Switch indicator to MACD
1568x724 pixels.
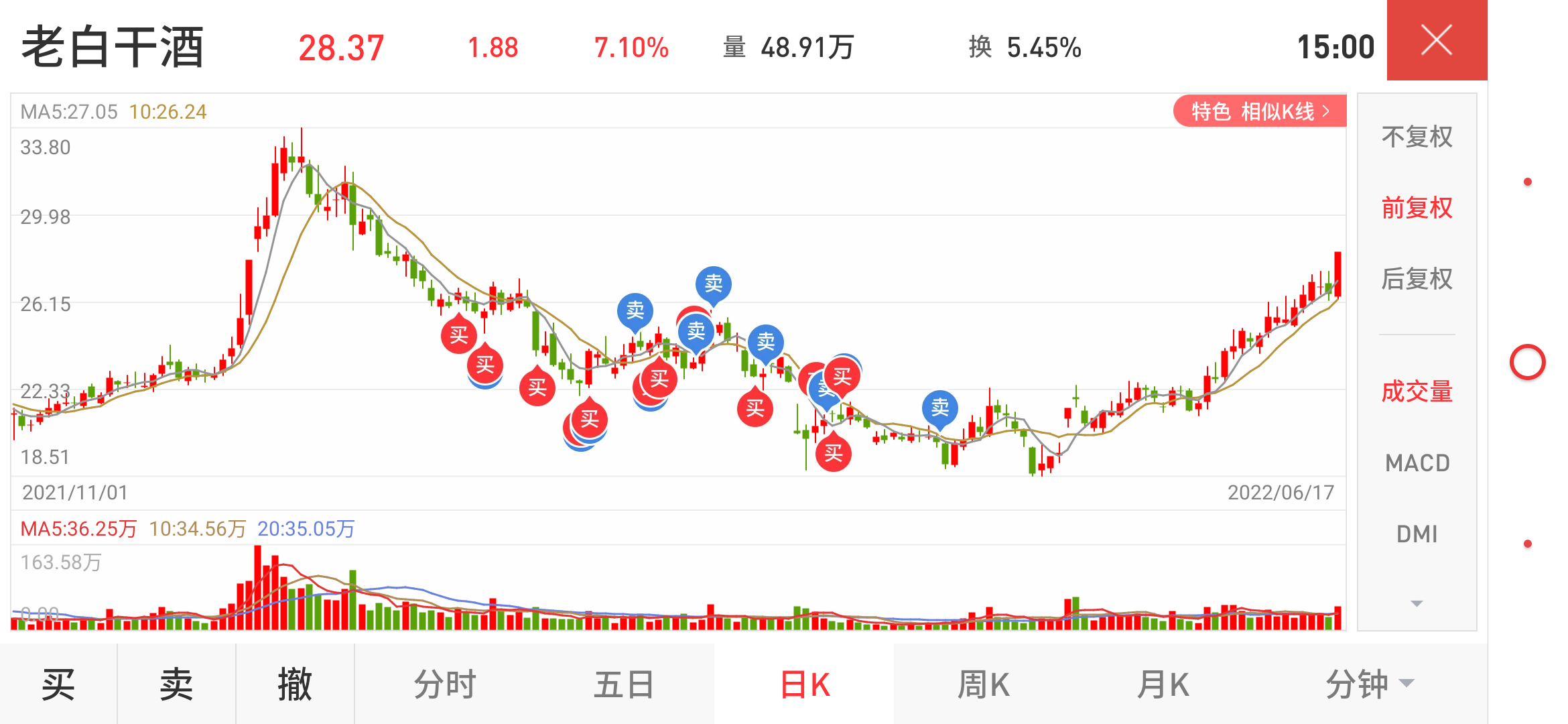click(1417, 463)
